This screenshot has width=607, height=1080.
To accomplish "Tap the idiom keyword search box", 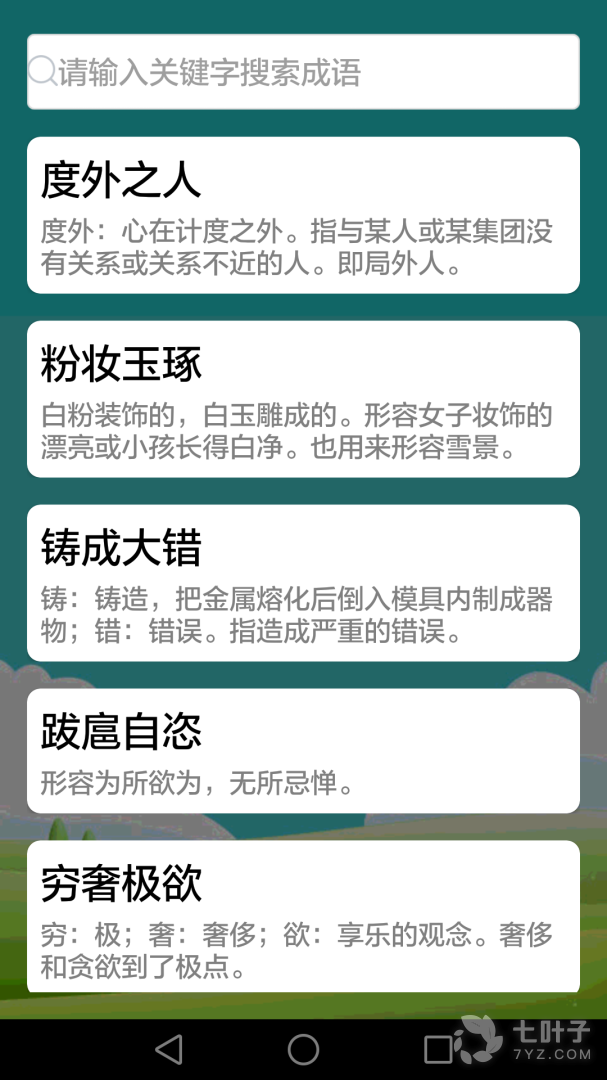I will [303, 72].
